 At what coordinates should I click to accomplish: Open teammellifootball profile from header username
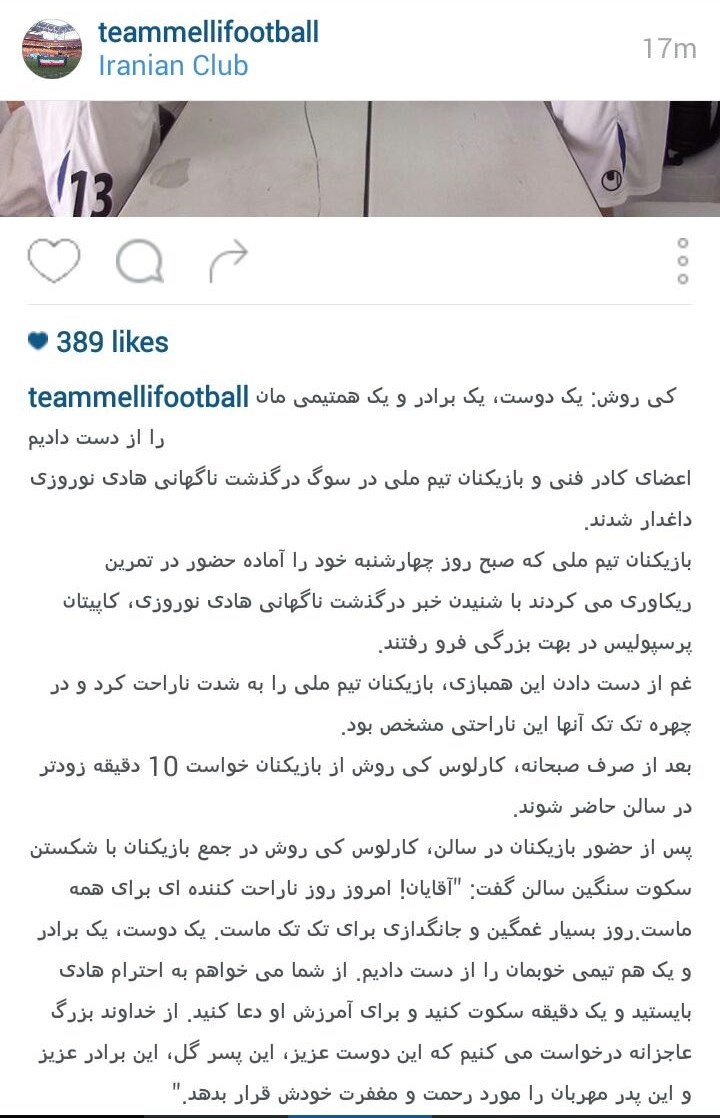click(x=208, y=32)
